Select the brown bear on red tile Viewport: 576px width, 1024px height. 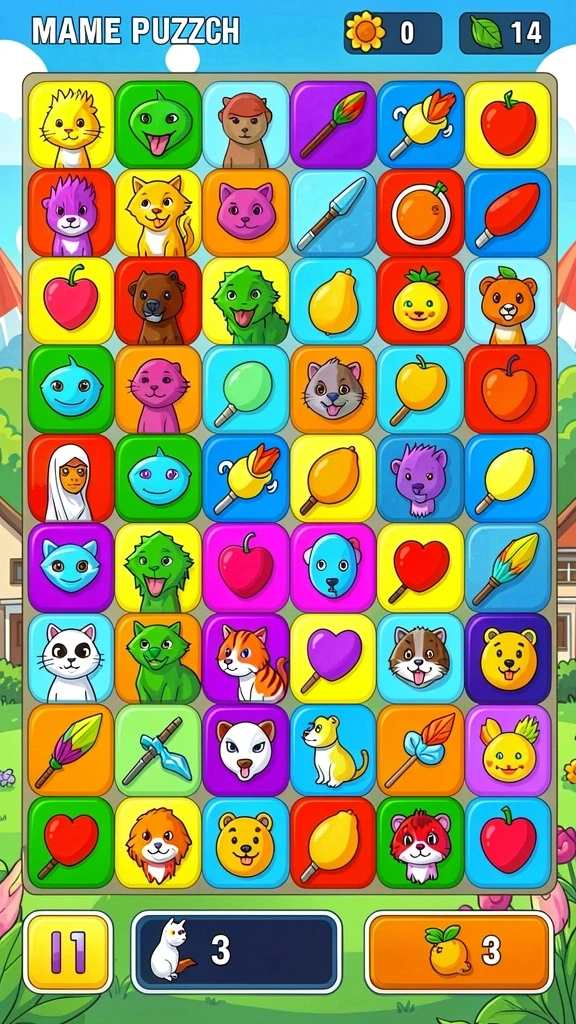158,301
